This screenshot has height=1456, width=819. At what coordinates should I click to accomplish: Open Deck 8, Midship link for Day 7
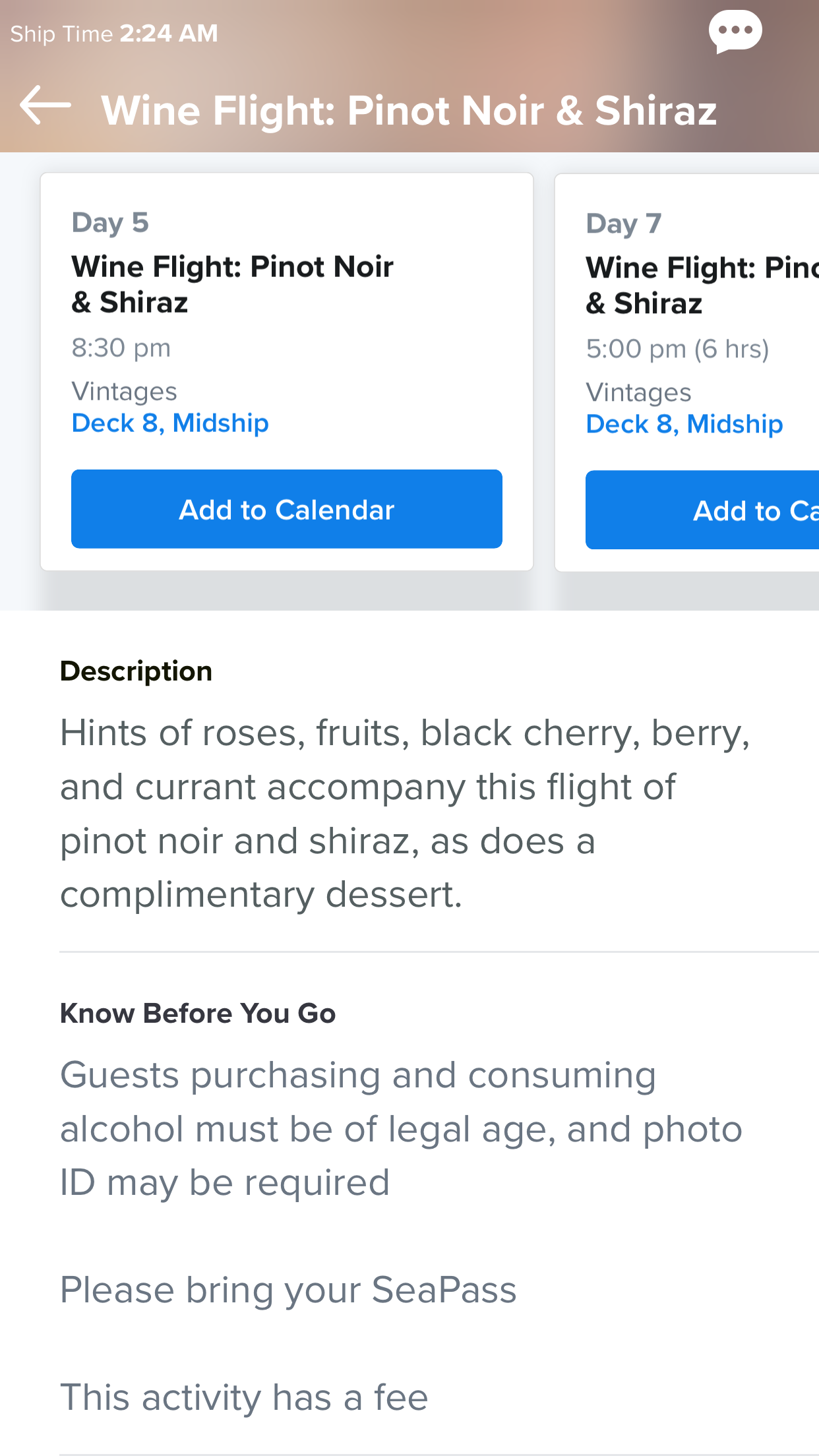tap(684, 424)
